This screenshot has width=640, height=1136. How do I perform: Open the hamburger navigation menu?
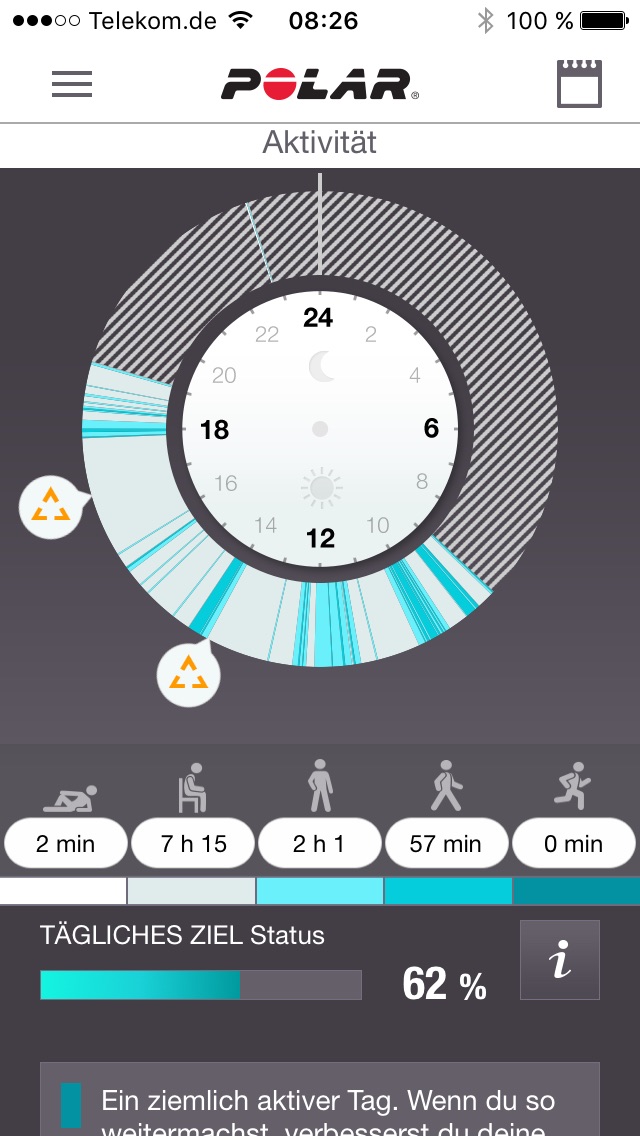click(72, 85)
